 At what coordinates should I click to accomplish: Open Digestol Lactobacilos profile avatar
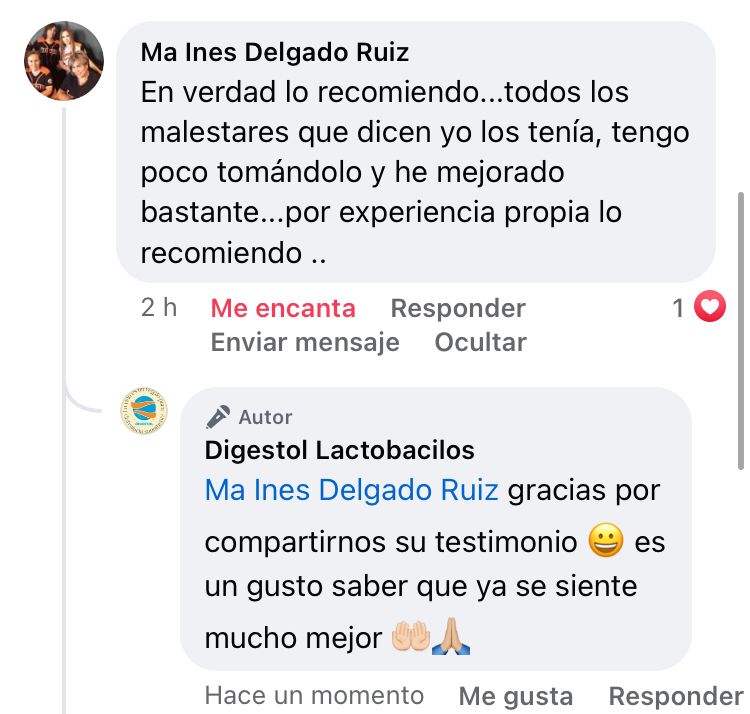pos(144,410)
